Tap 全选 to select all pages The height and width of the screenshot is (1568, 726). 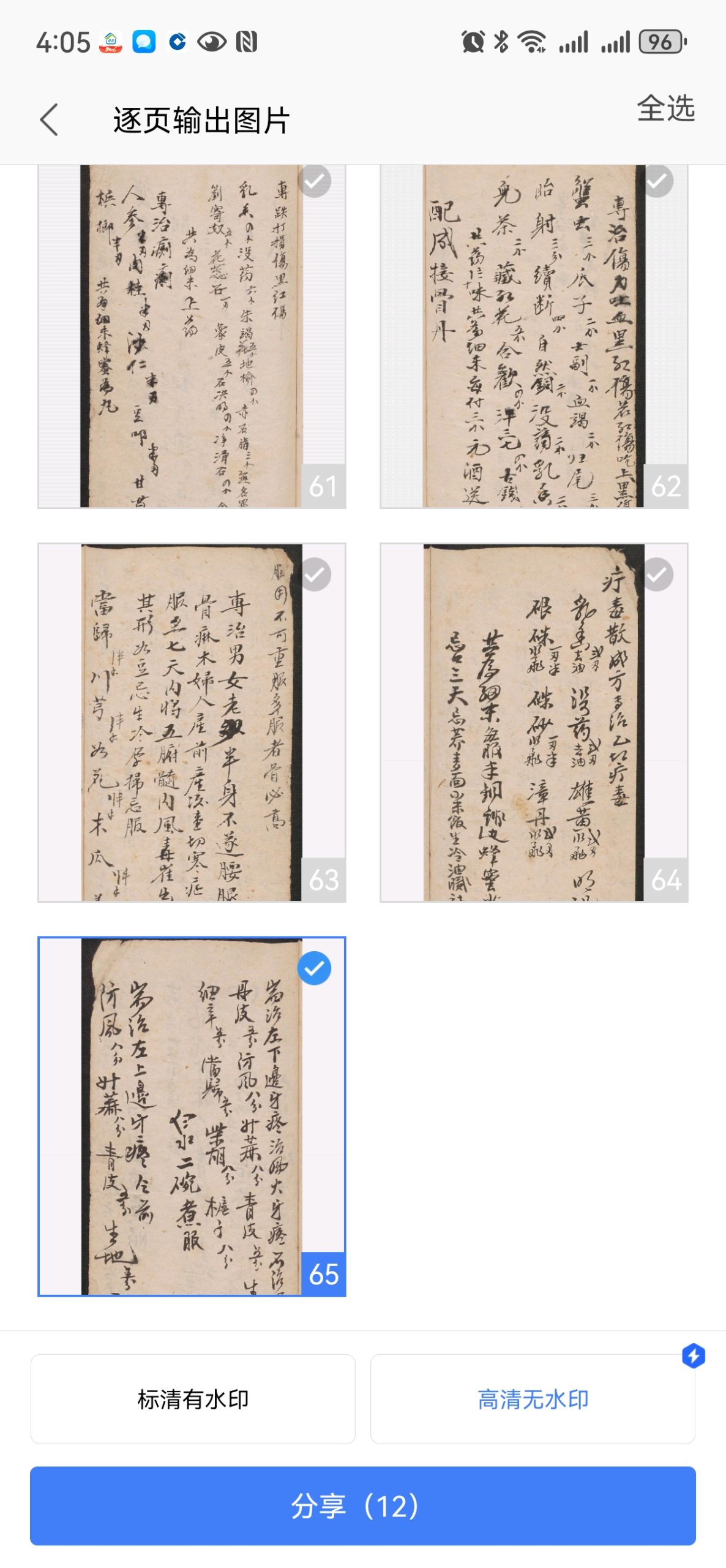pos(665,108)
